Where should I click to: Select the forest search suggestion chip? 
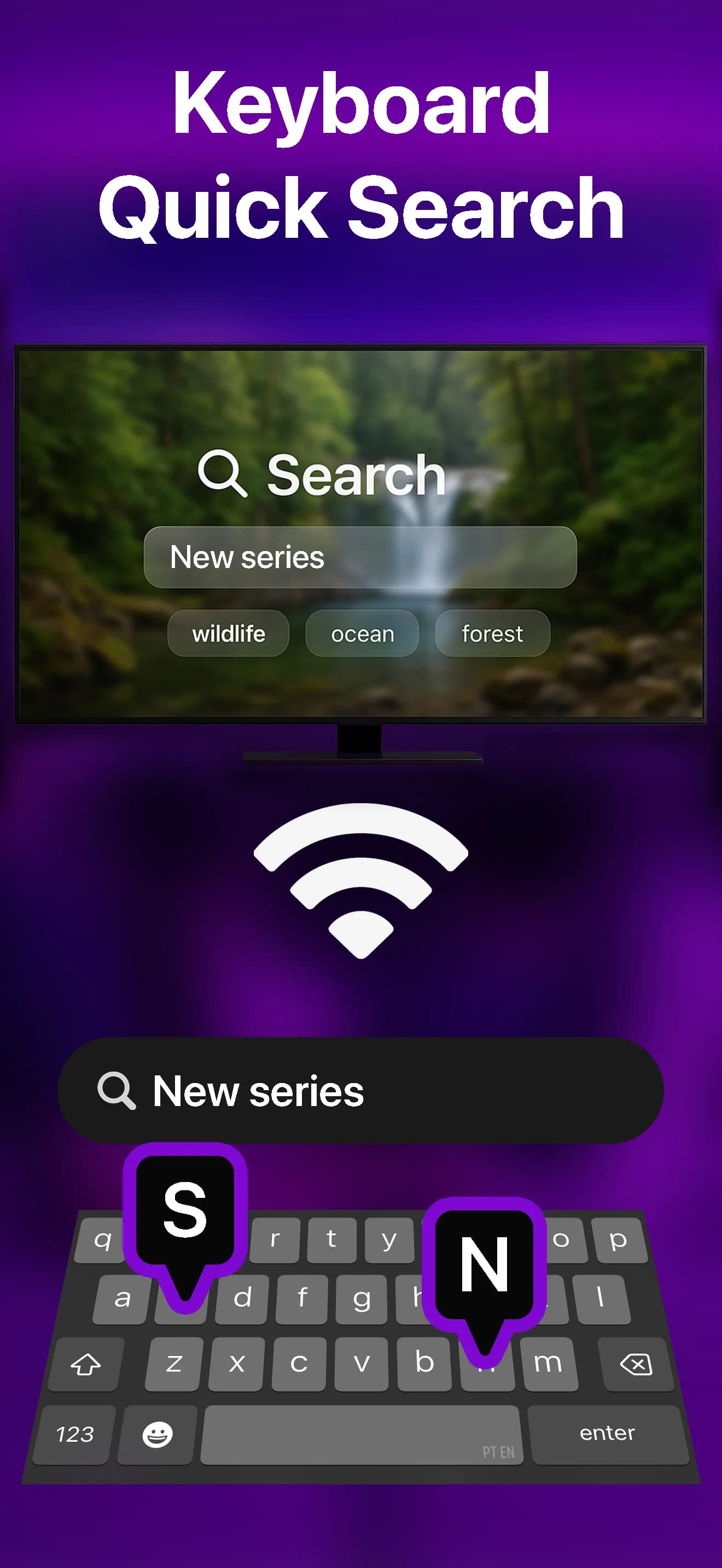[x=492, y=633]
